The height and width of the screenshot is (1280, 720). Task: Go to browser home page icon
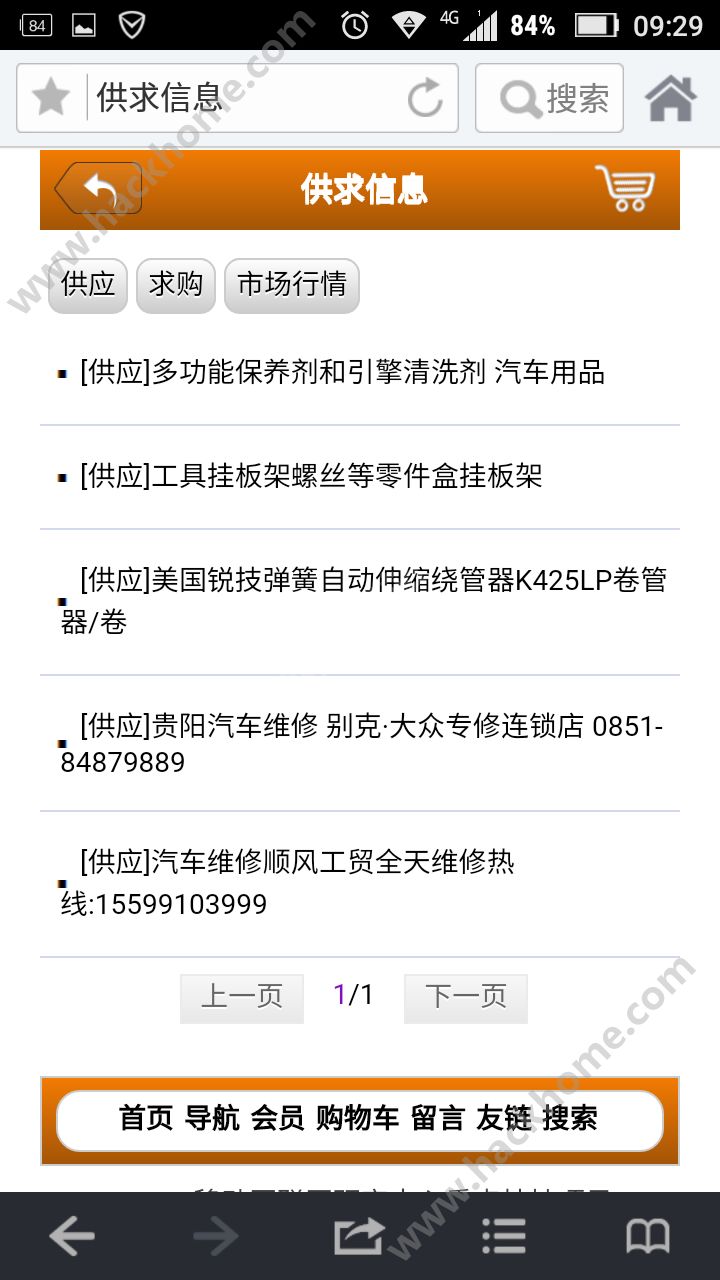pos(670,98)
